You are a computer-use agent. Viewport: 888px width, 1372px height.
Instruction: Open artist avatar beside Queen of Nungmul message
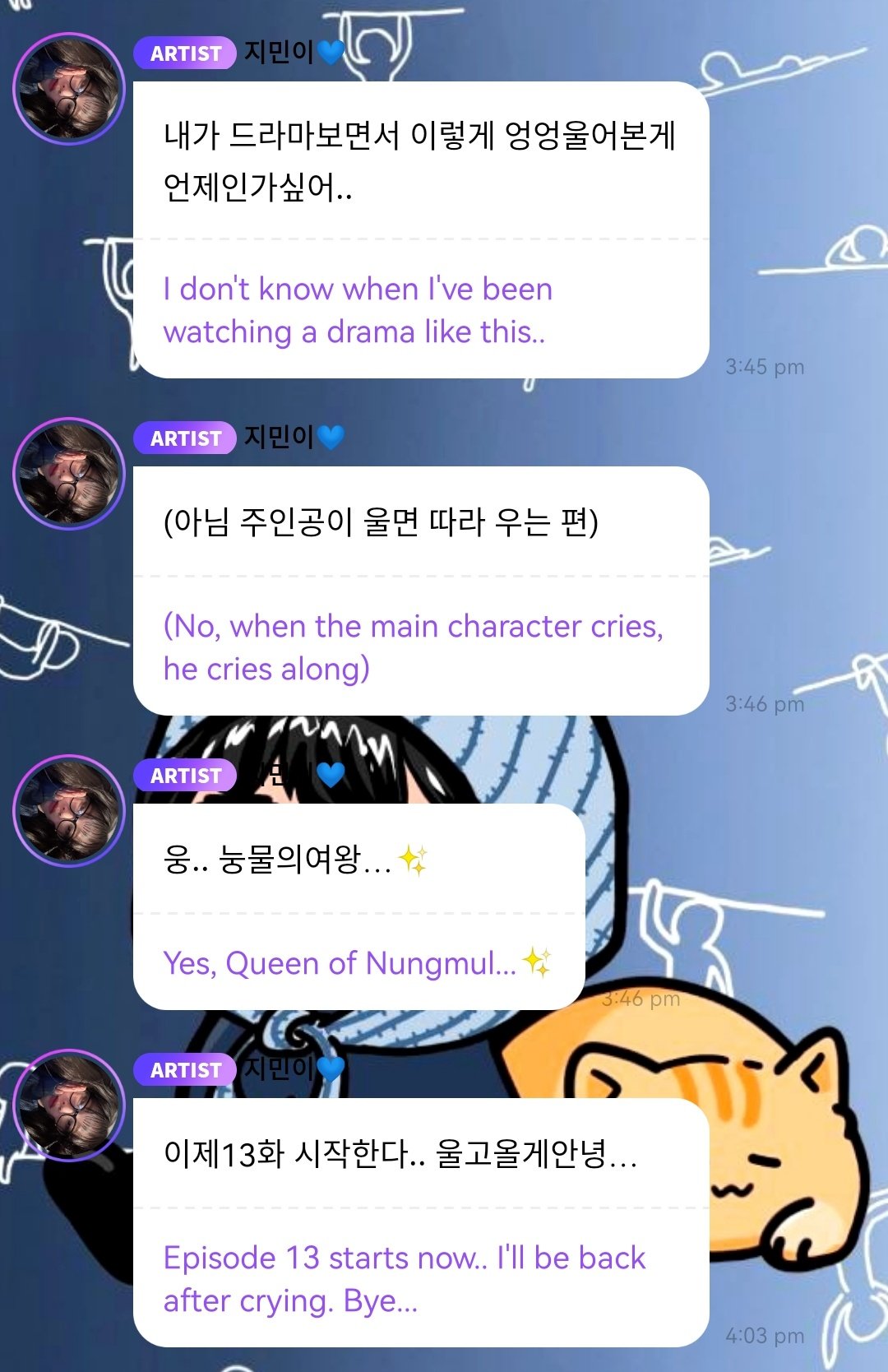[69, 811]
